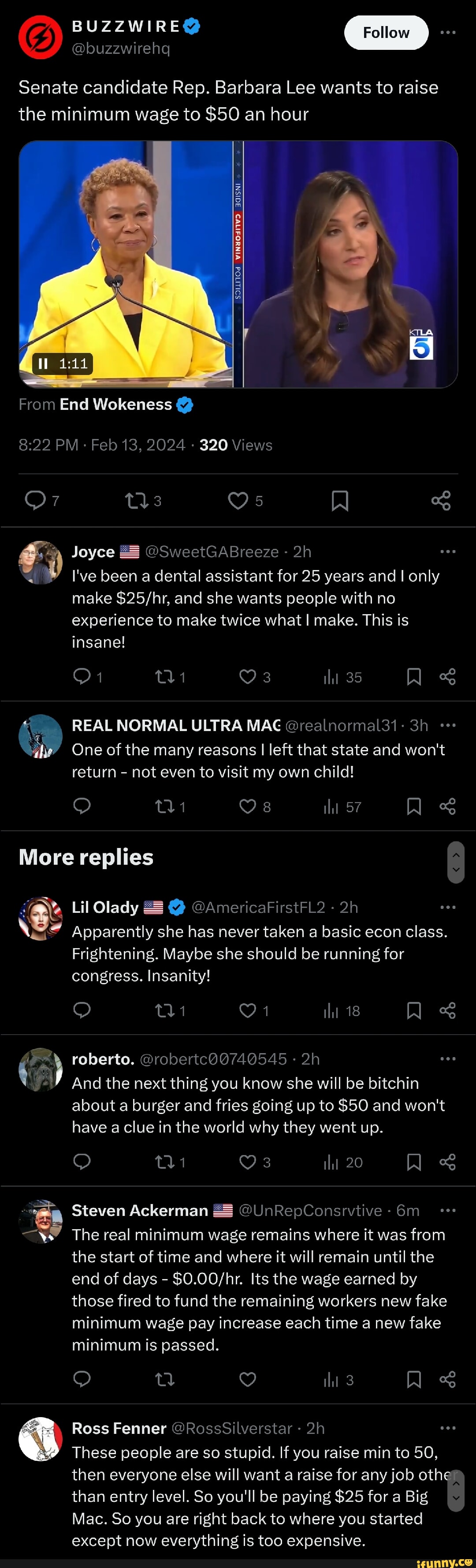Share roberto.'s reply

click(447, 1162)
